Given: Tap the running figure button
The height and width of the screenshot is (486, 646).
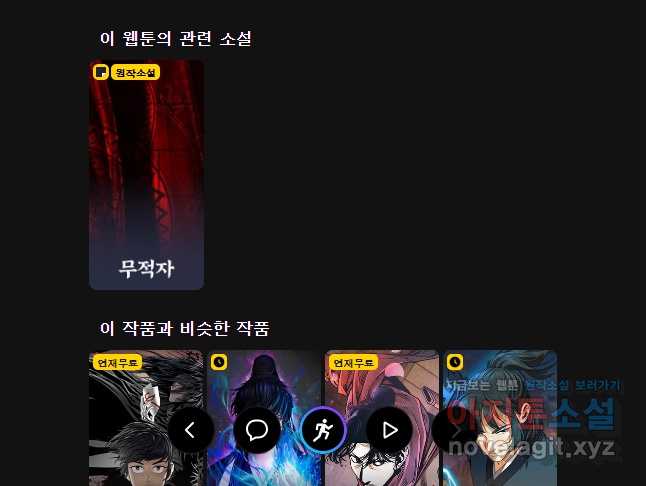Looking at the screenshot, I should (323, 431).
